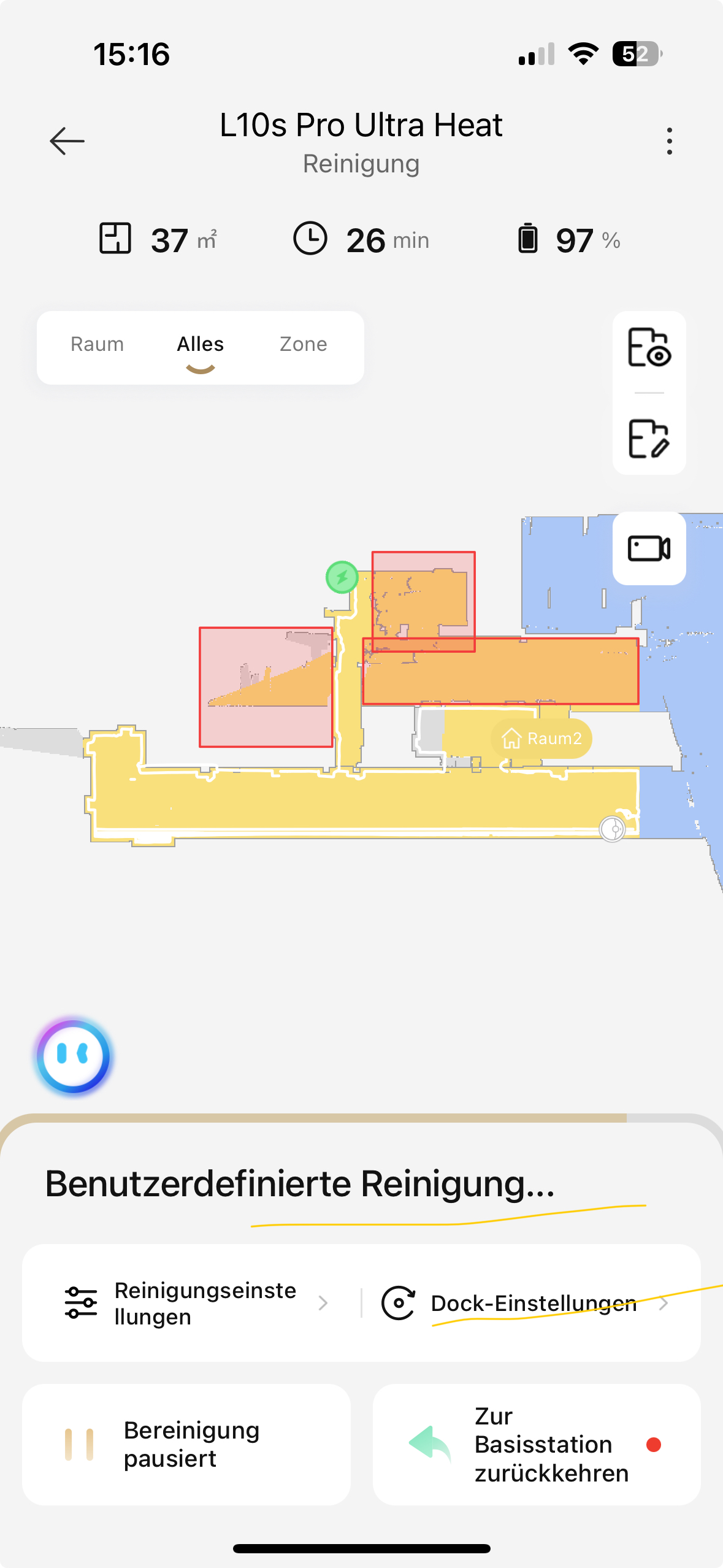Open the live camera view
The image size is (723, 1568).
click(x=649, y=548)
